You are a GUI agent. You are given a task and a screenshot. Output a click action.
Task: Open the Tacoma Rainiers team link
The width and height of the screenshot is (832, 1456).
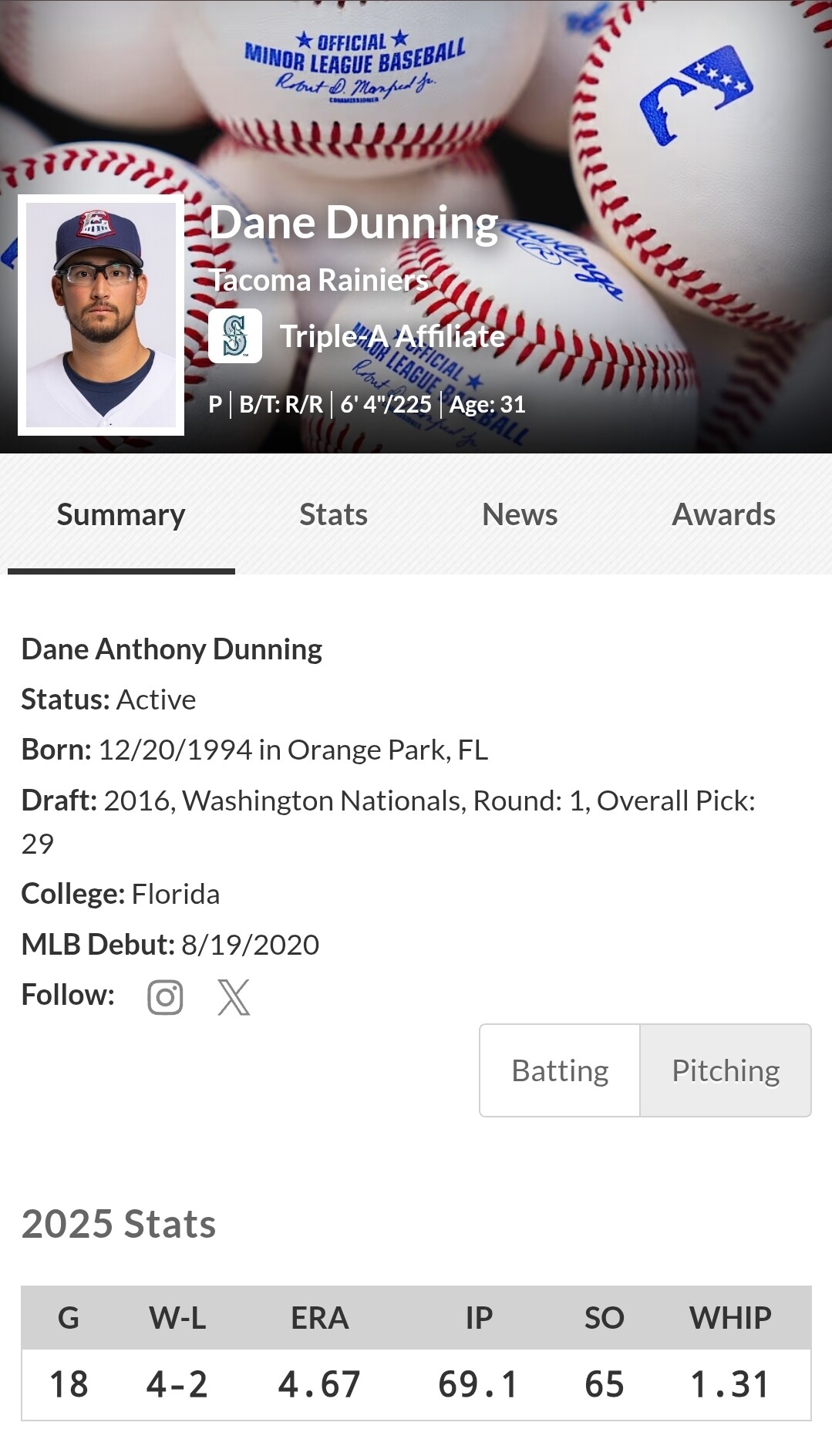point(318,280)
